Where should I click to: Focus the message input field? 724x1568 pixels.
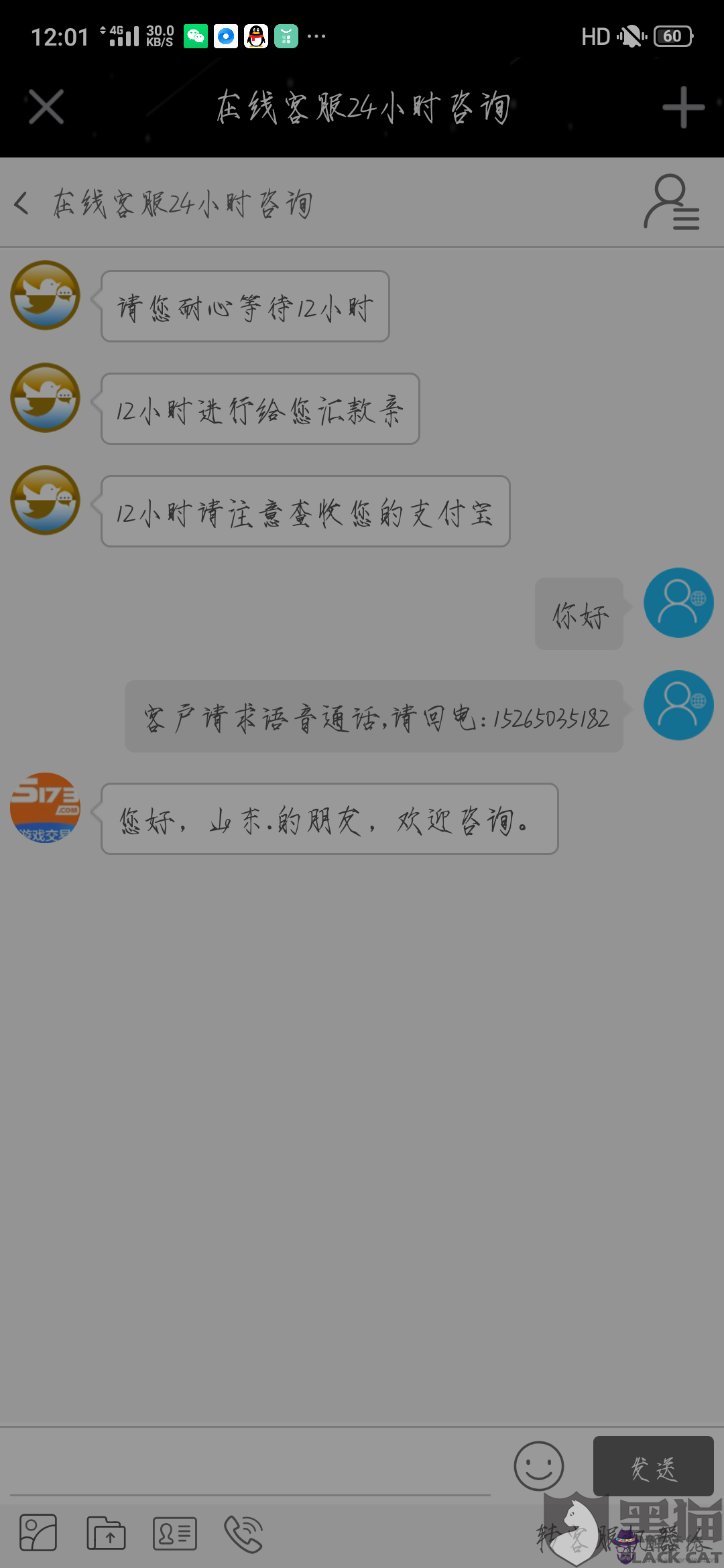pos(250,1467)
